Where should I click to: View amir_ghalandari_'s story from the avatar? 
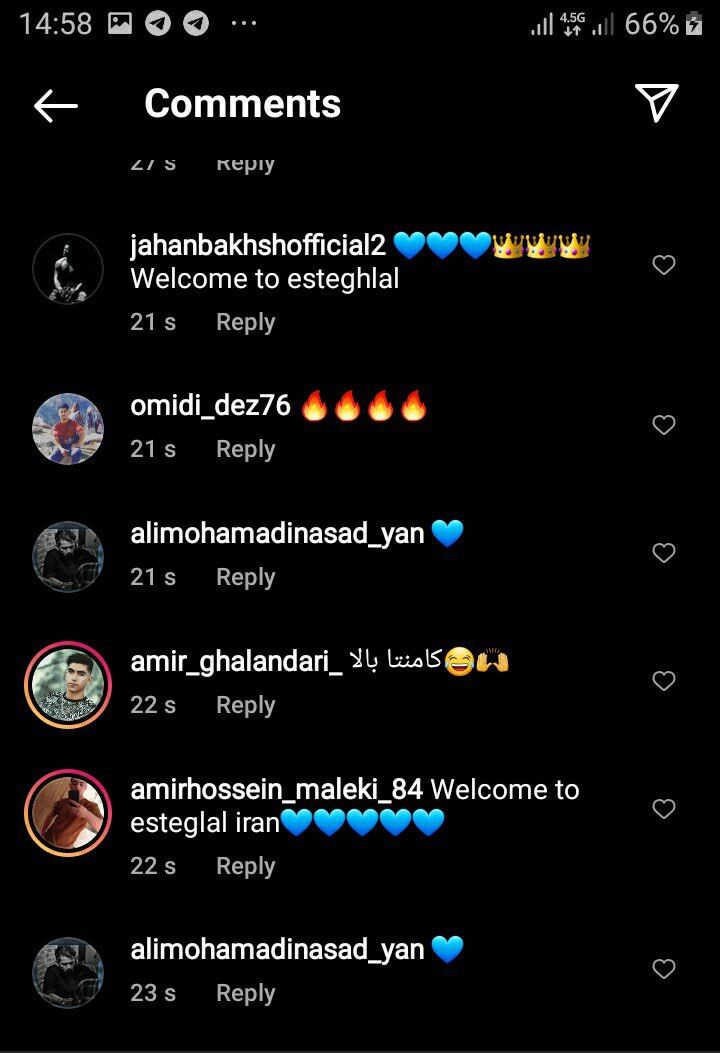click(68, 685)
